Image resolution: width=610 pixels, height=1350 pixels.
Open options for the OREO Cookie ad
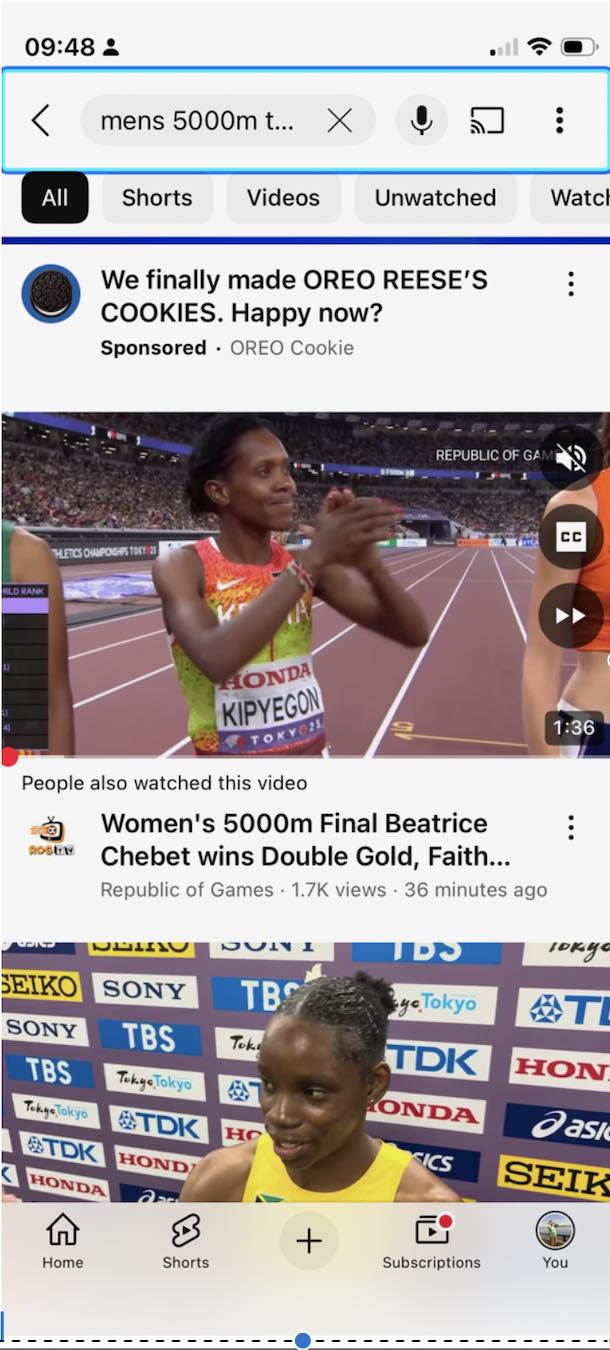point(570,284)
